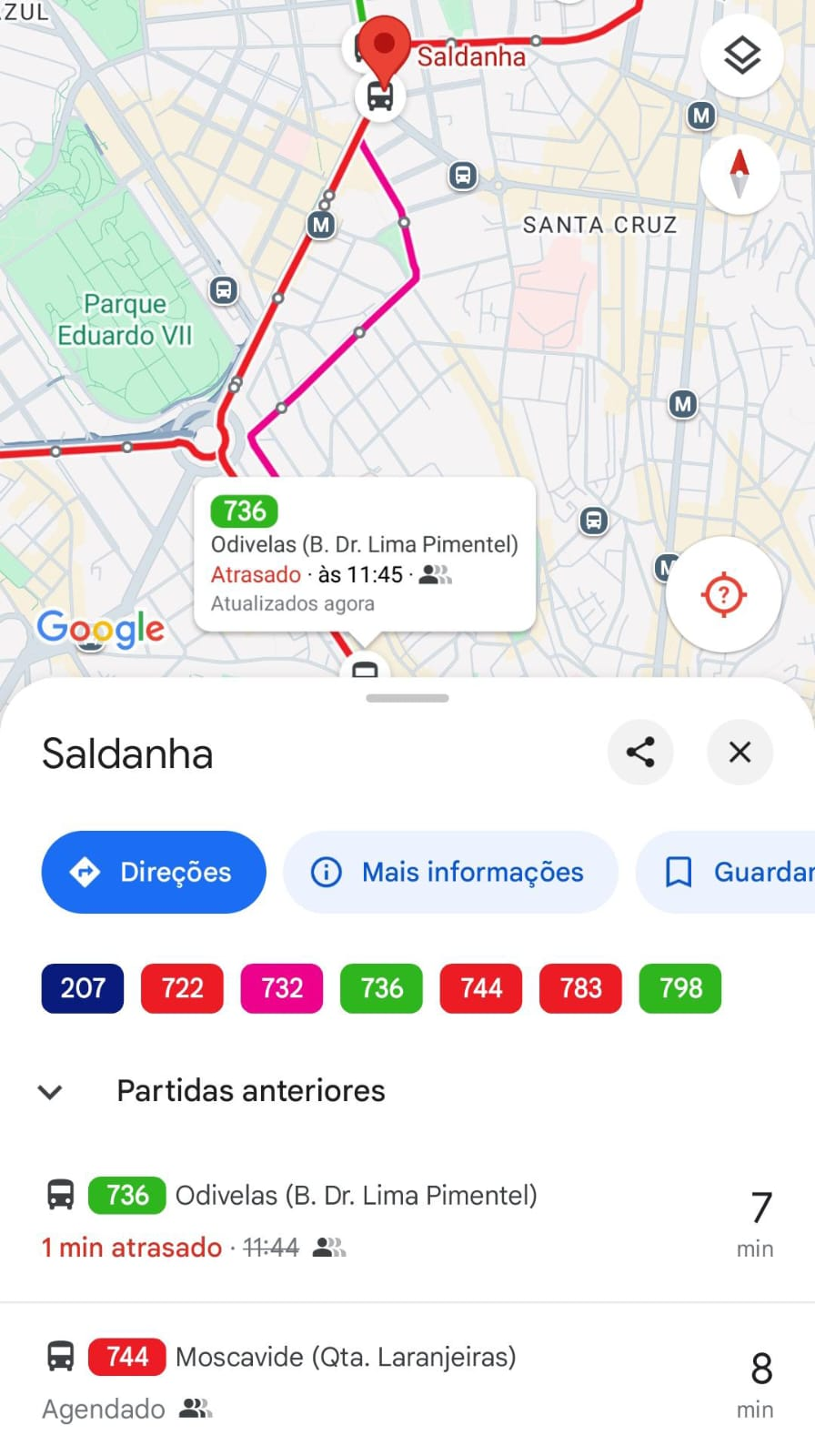Open the 744 Moscavide departure
Viewport: 815px width, 1456px height.
tap(407, 1381)
